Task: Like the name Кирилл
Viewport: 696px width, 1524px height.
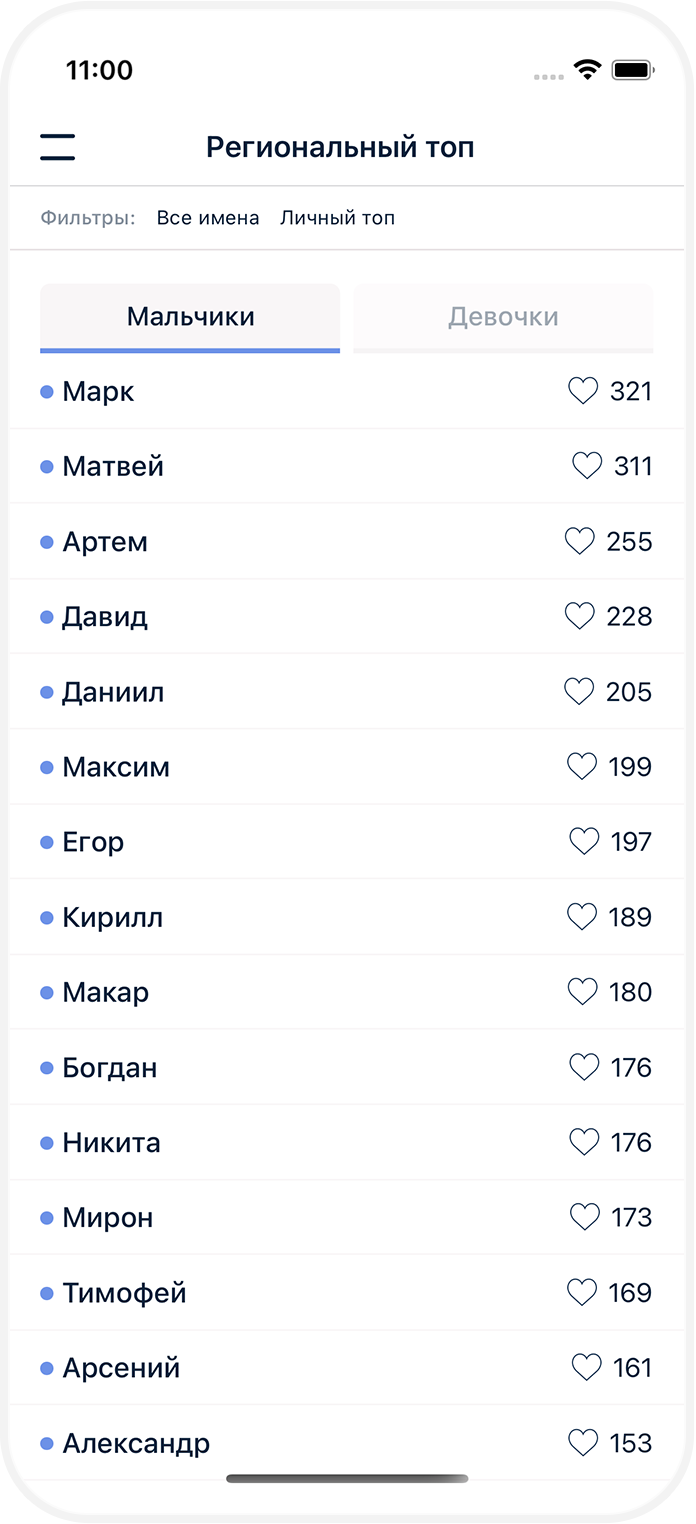Action: point(582,917)
